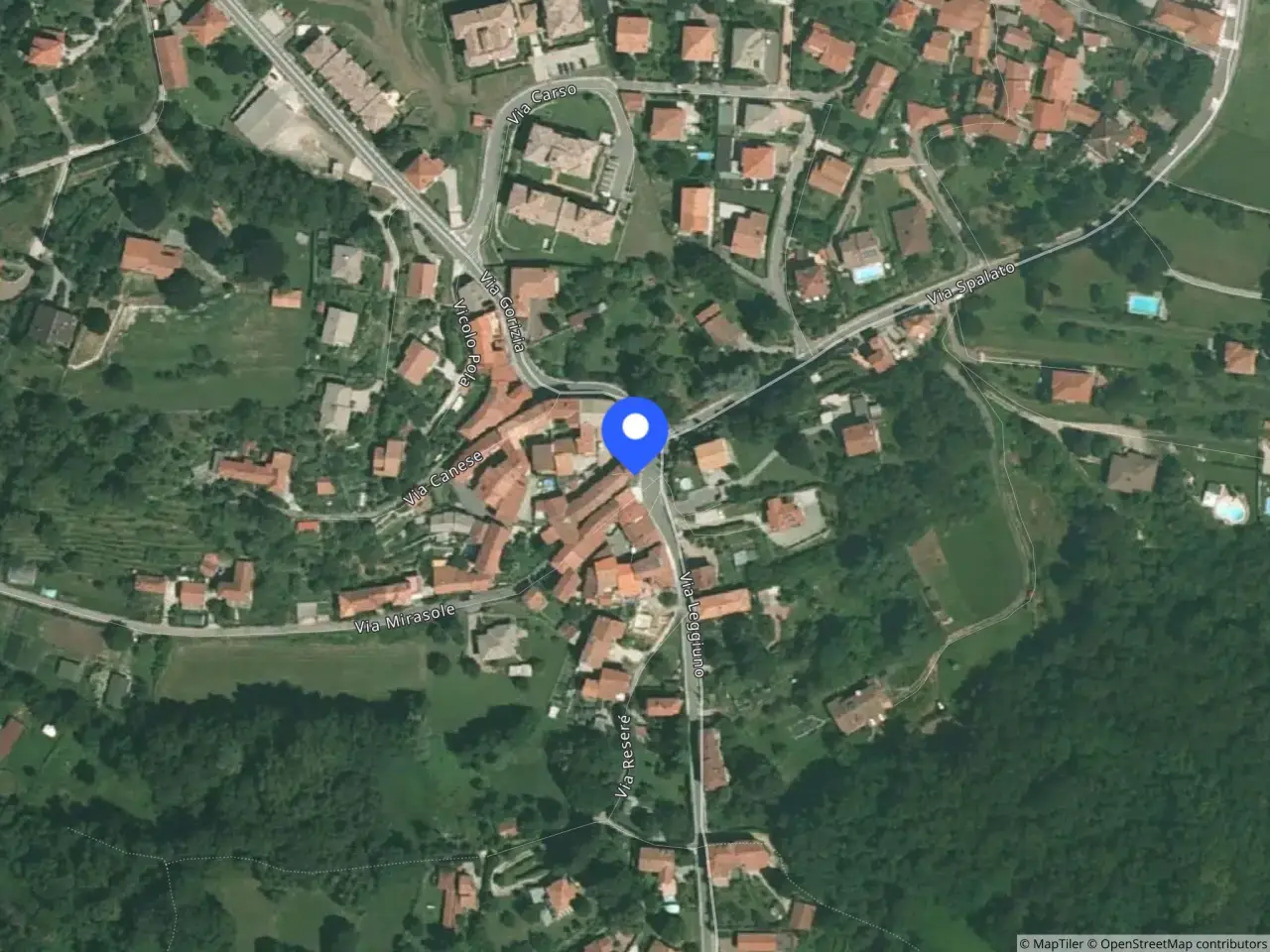Viewport: 1270px width, 952px height.
Task: Tap the blue location pin marker
Action: [x=635, y=430]
